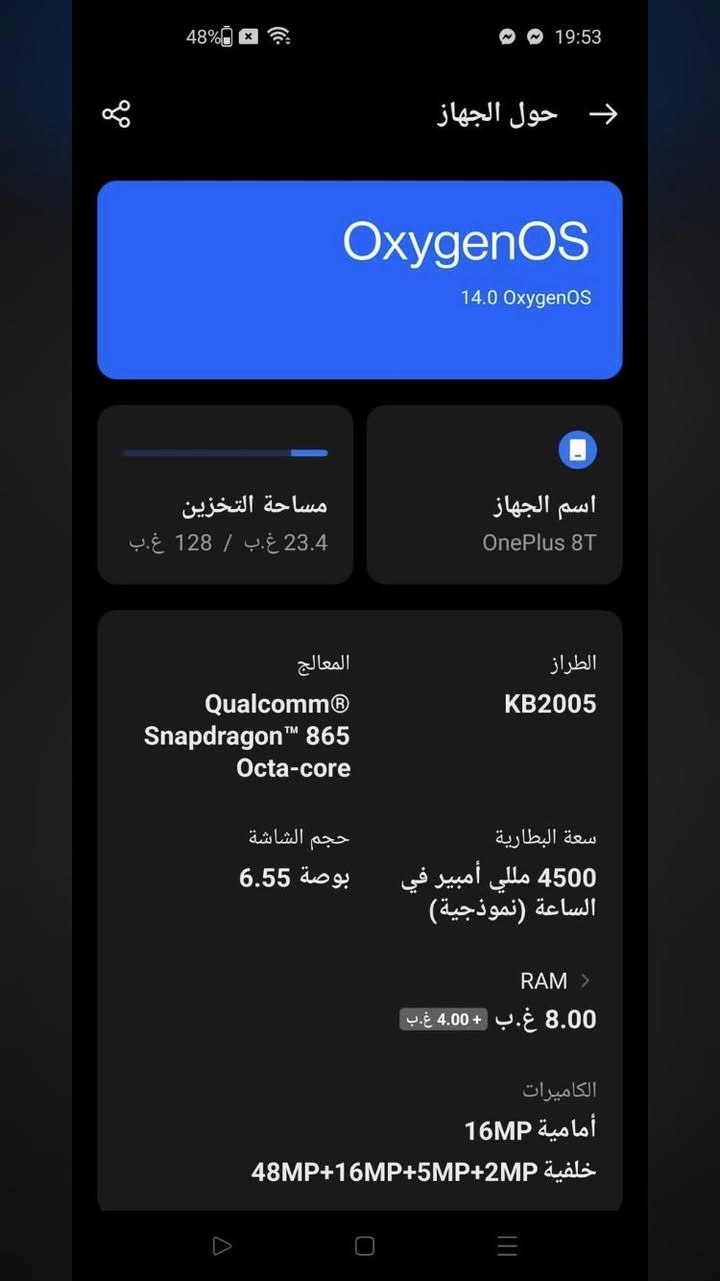Tap the +4.00 GB RAM extension badge
The height and width of the screenshot is (1281, 720).
coord(443,1020)
